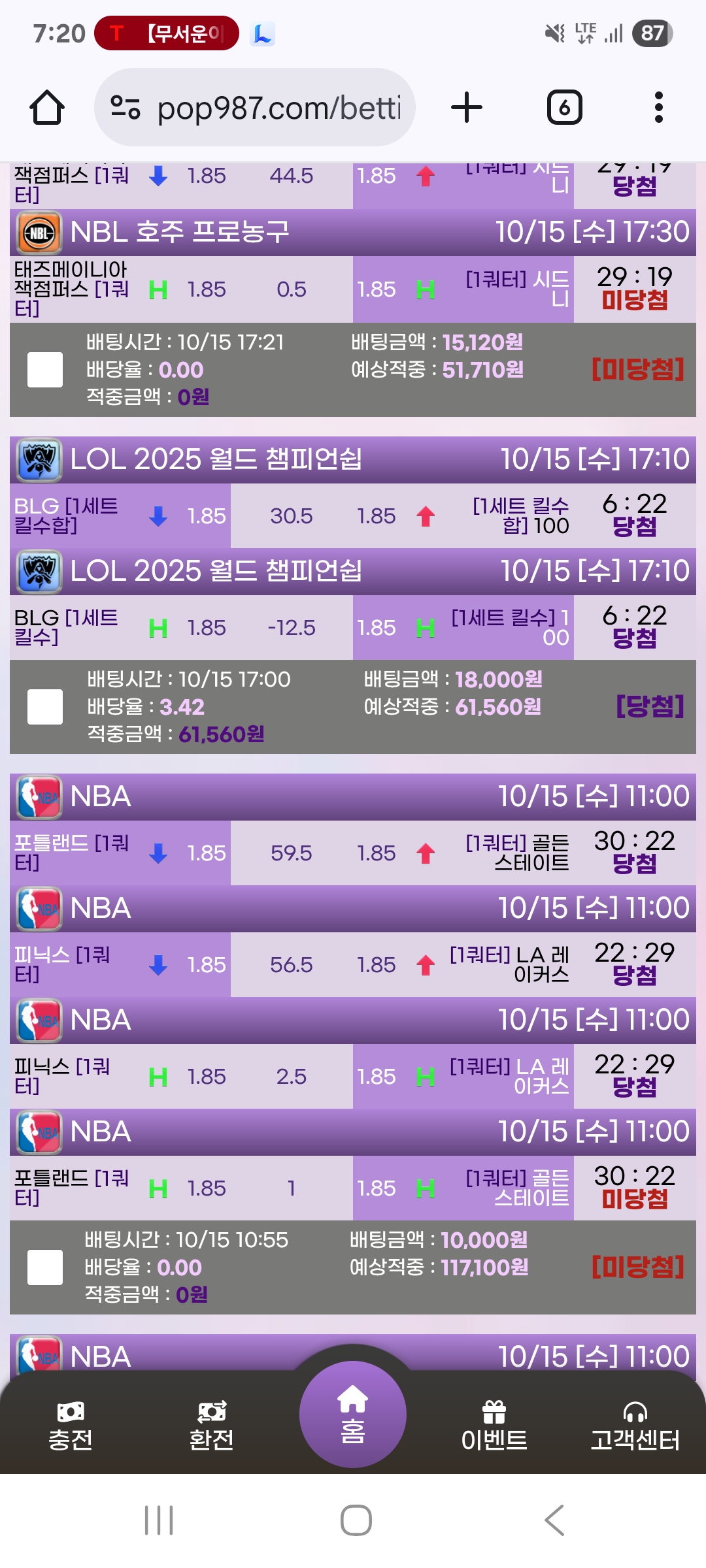Open the 이벤트 events page
The image size is (706, 1568).
(x=494, y=1426)
